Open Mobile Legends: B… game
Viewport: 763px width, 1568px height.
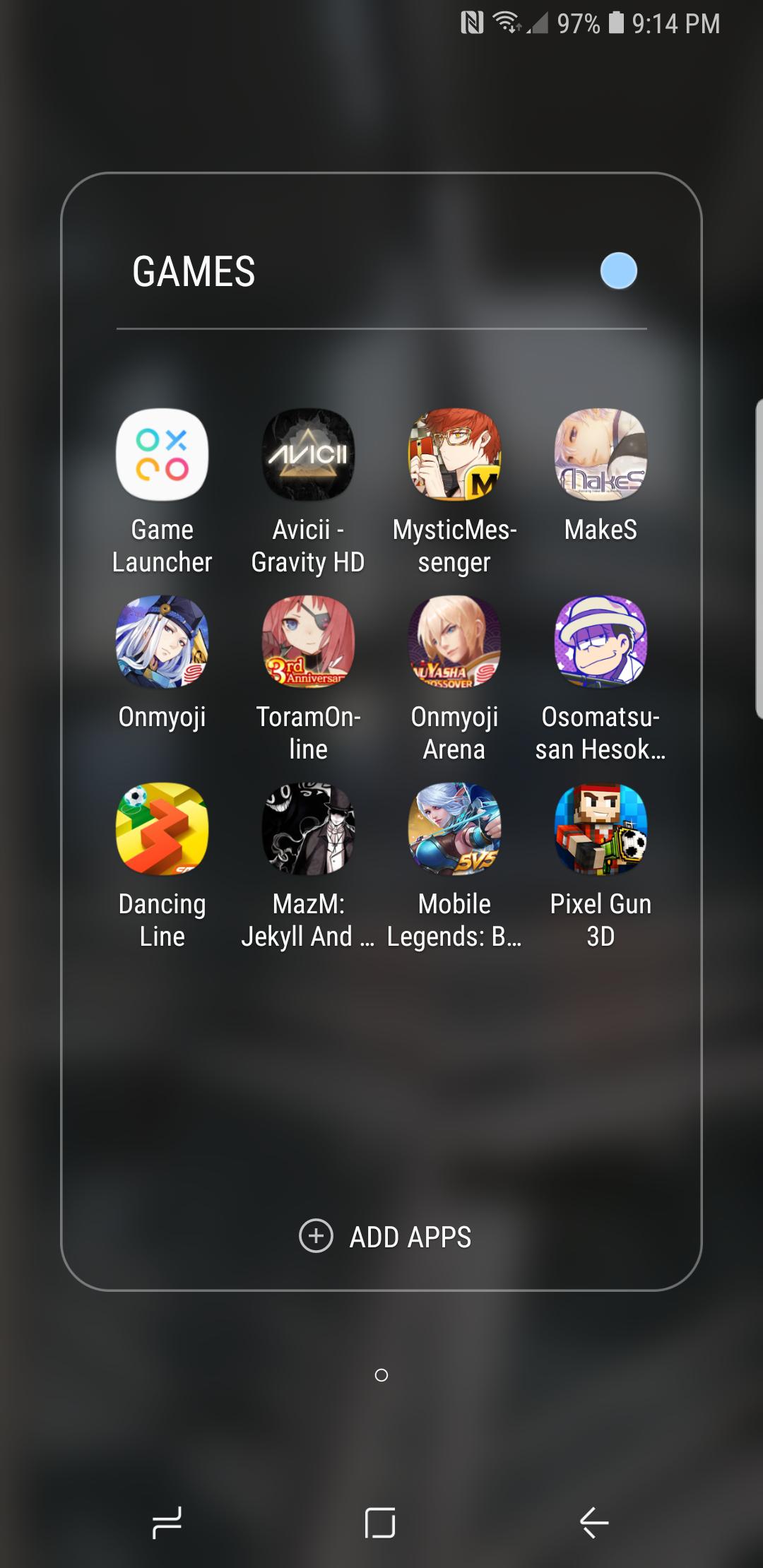click(x=454, y=829)
